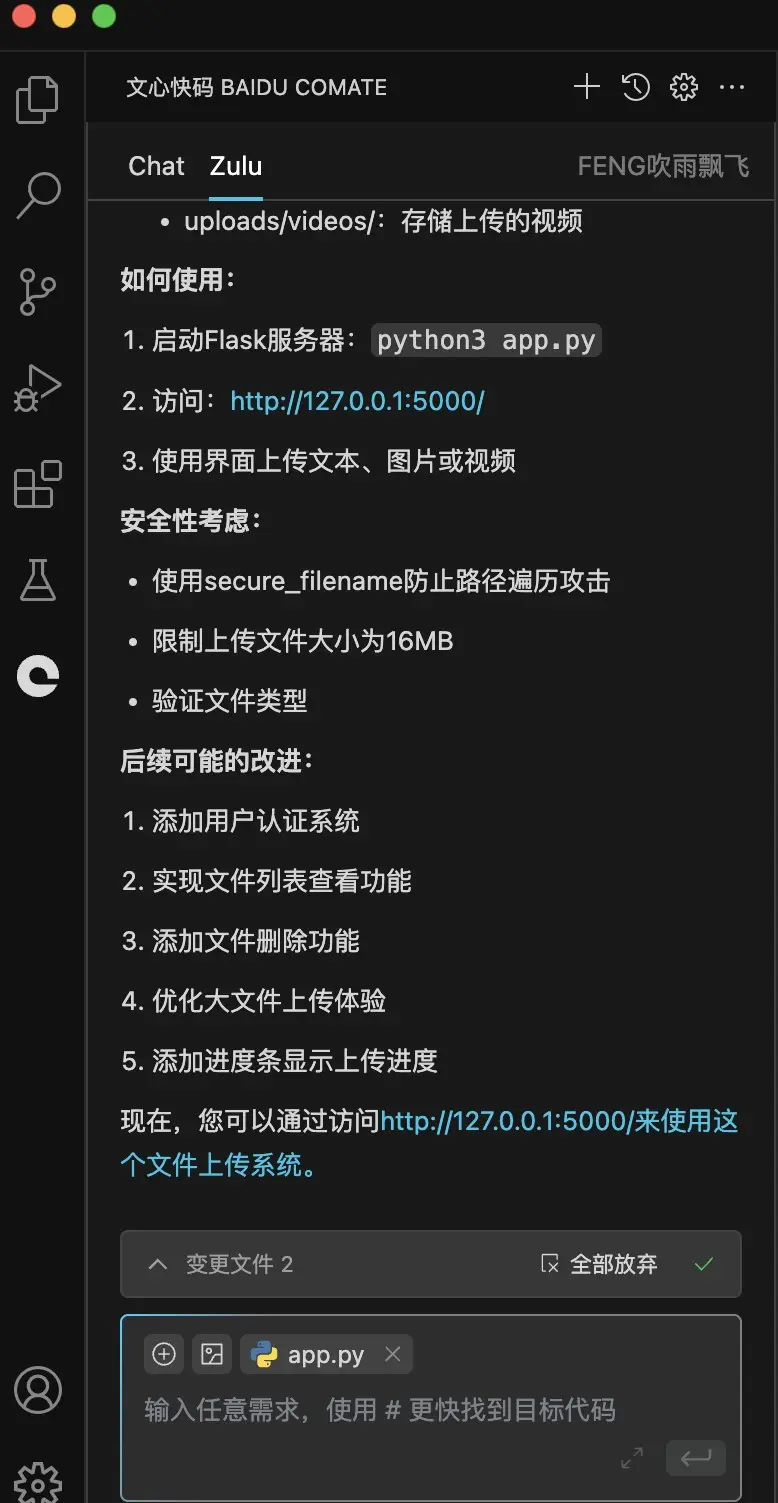Screen dimensions: 778x1503
Task: Open the more options ellipsis menu
Action: [732, 87]
